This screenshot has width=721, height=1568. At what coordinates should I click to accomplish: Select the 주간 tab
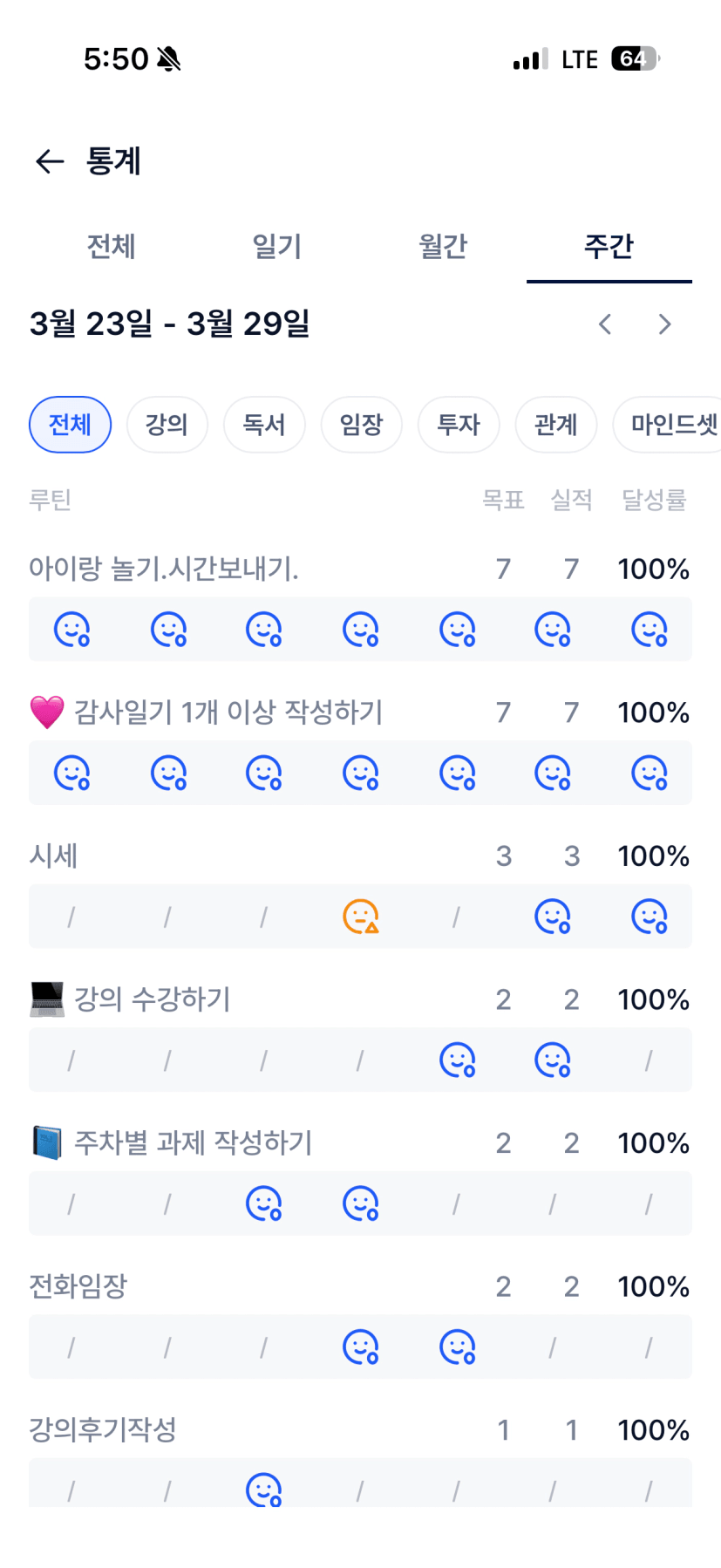pyautogui.click(x=609, y=247)
